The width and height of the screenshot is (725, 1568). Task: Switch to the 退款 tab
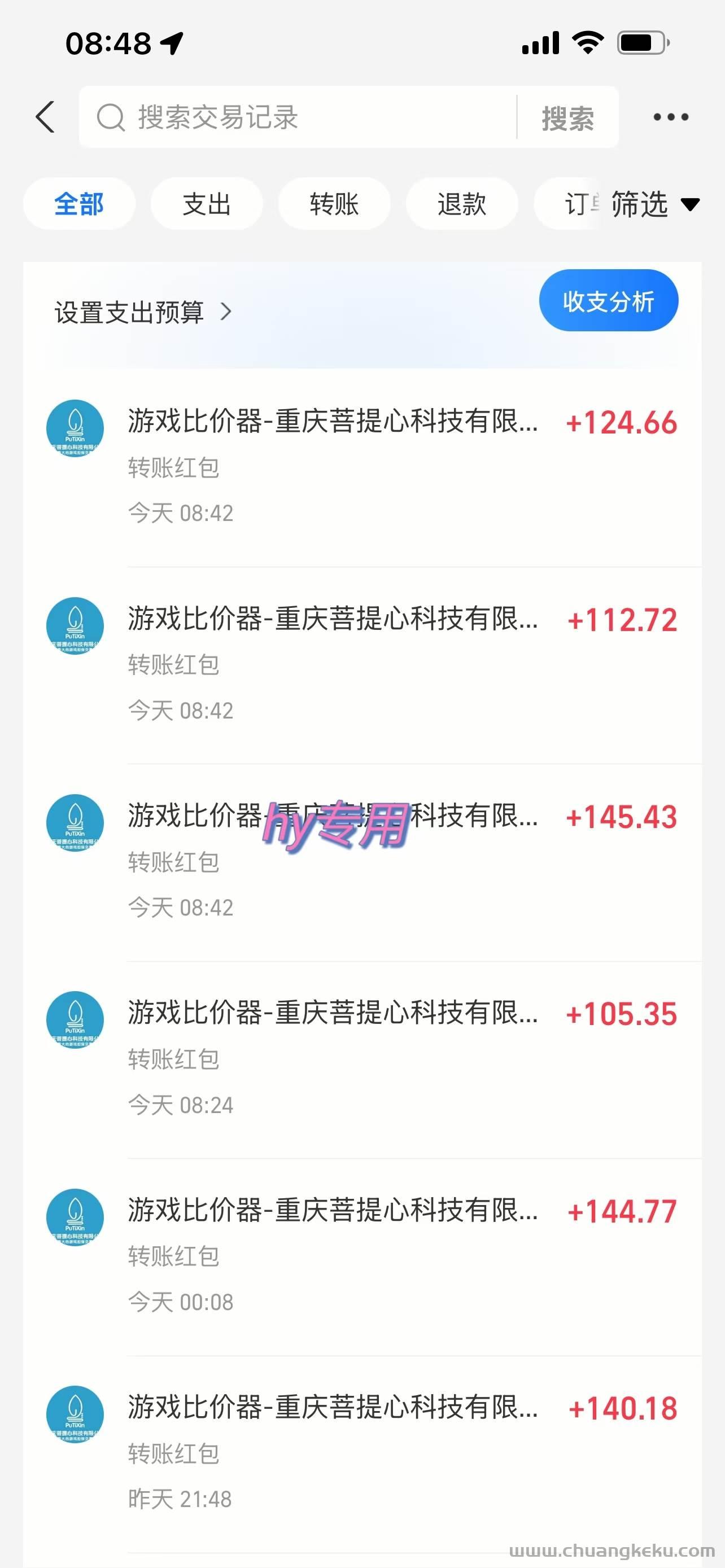coord(461,204)
